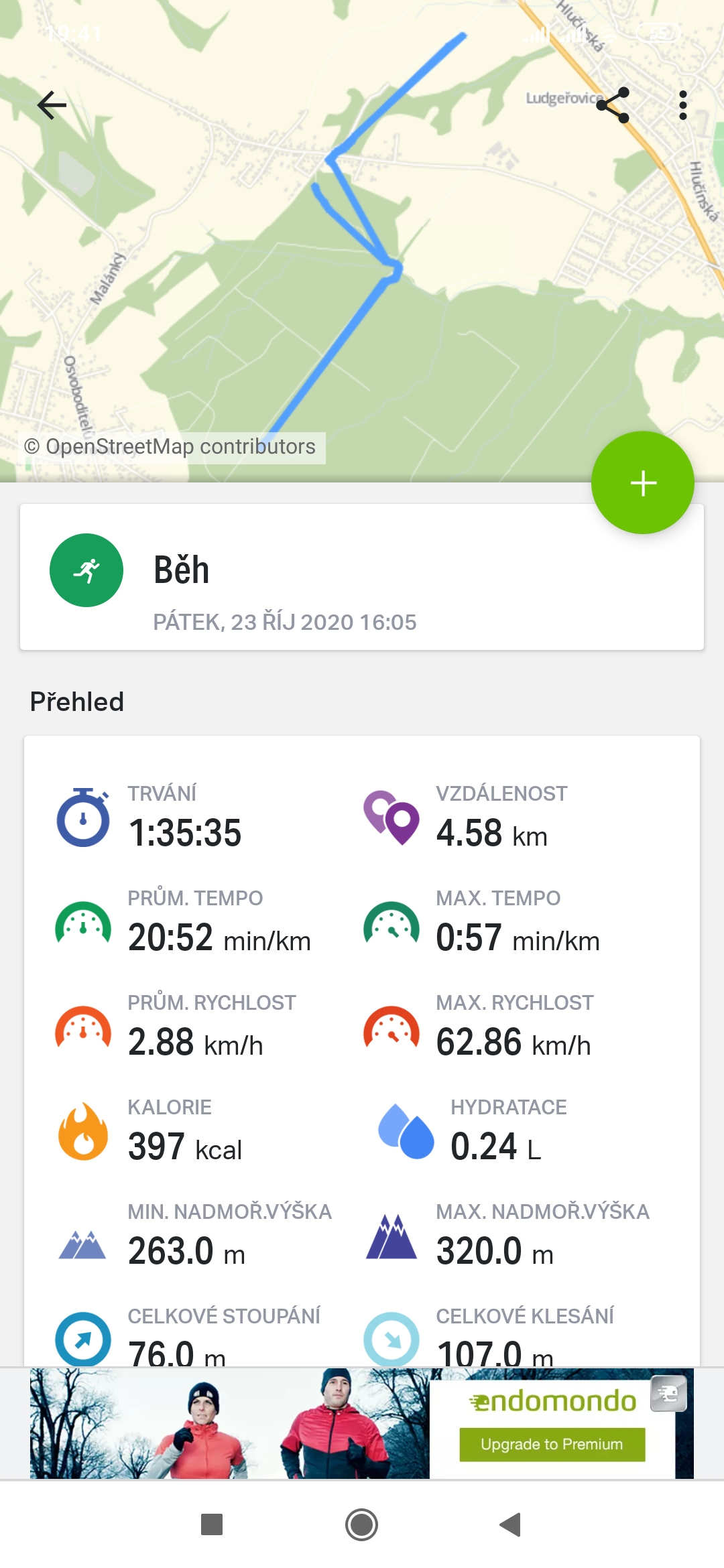Screen dimensions: 724x1568
Task: Tap the green plus floating button
Action: coord(642,482)
